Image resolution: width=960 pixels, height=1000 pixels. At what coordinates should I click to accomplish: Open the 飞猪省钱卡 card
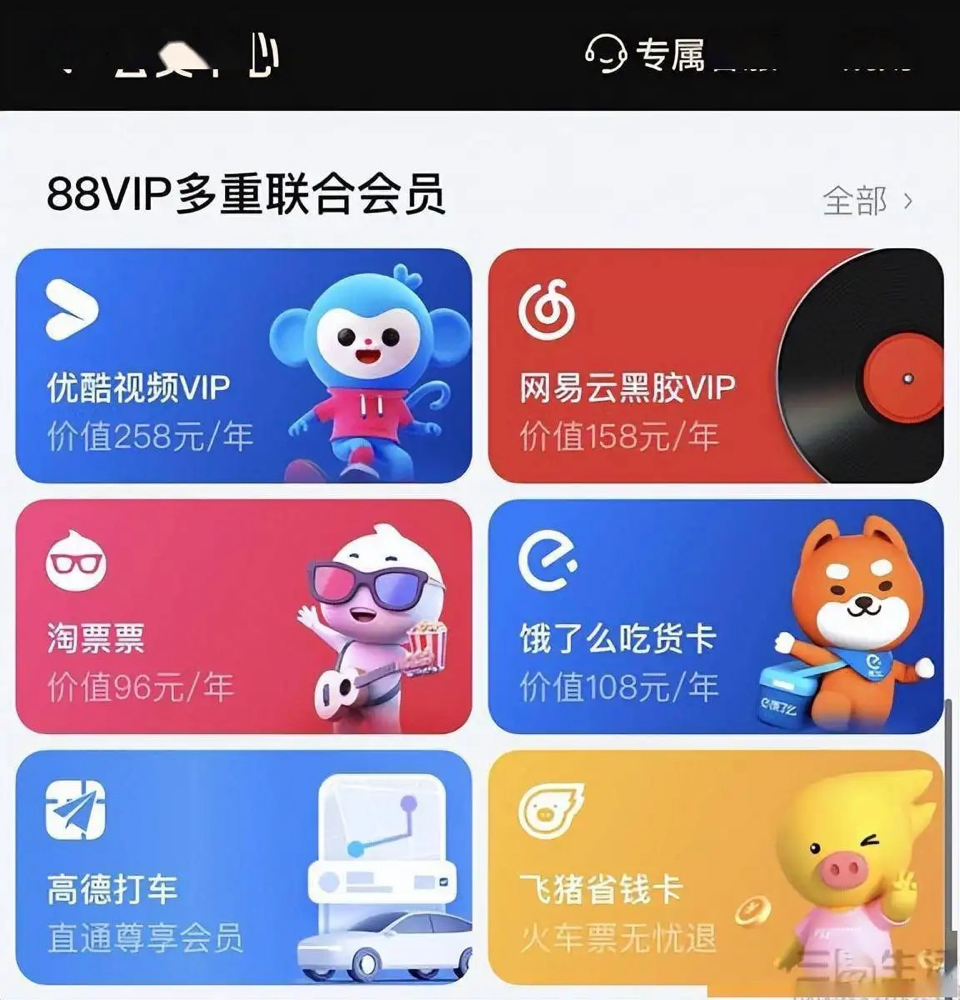[715, 867]
